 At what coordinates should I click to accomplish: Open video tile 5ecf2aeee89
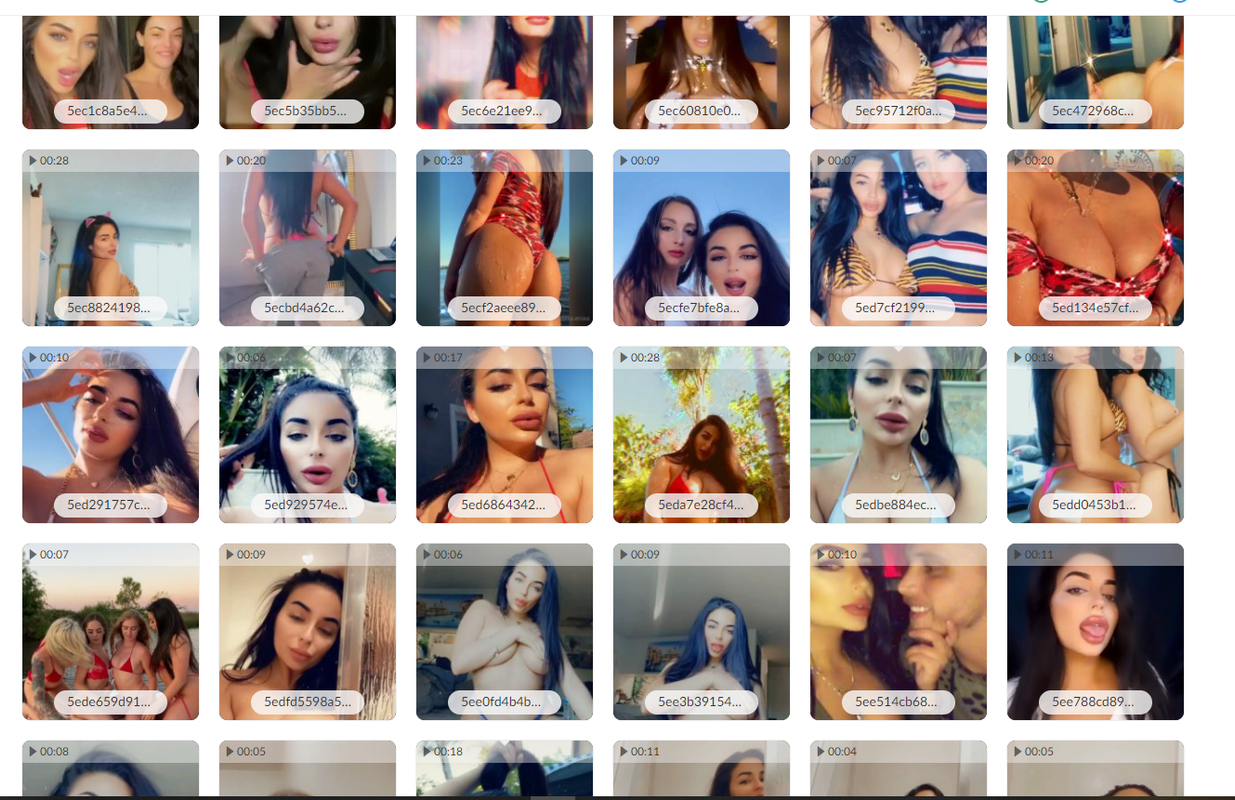(504, 238)
